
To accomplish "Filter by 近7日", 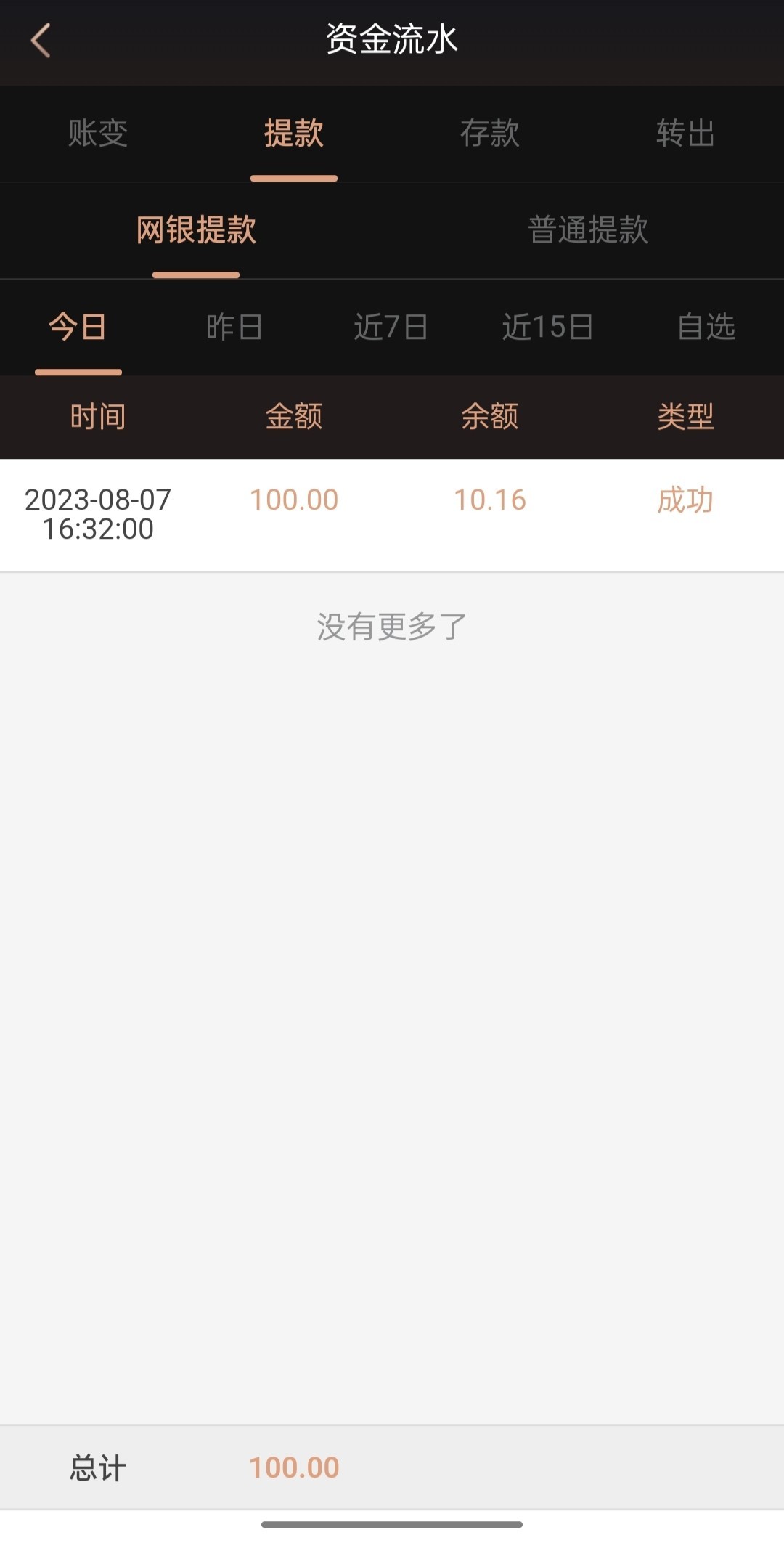I will click(391, 327).
